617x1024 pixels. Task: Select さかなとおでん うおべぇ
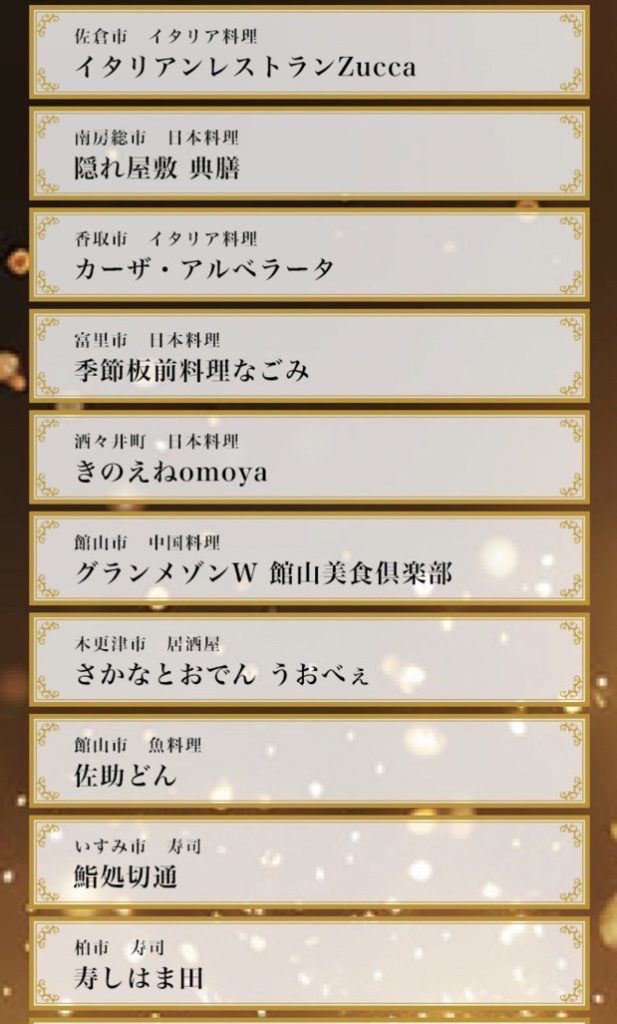point(308,660)
